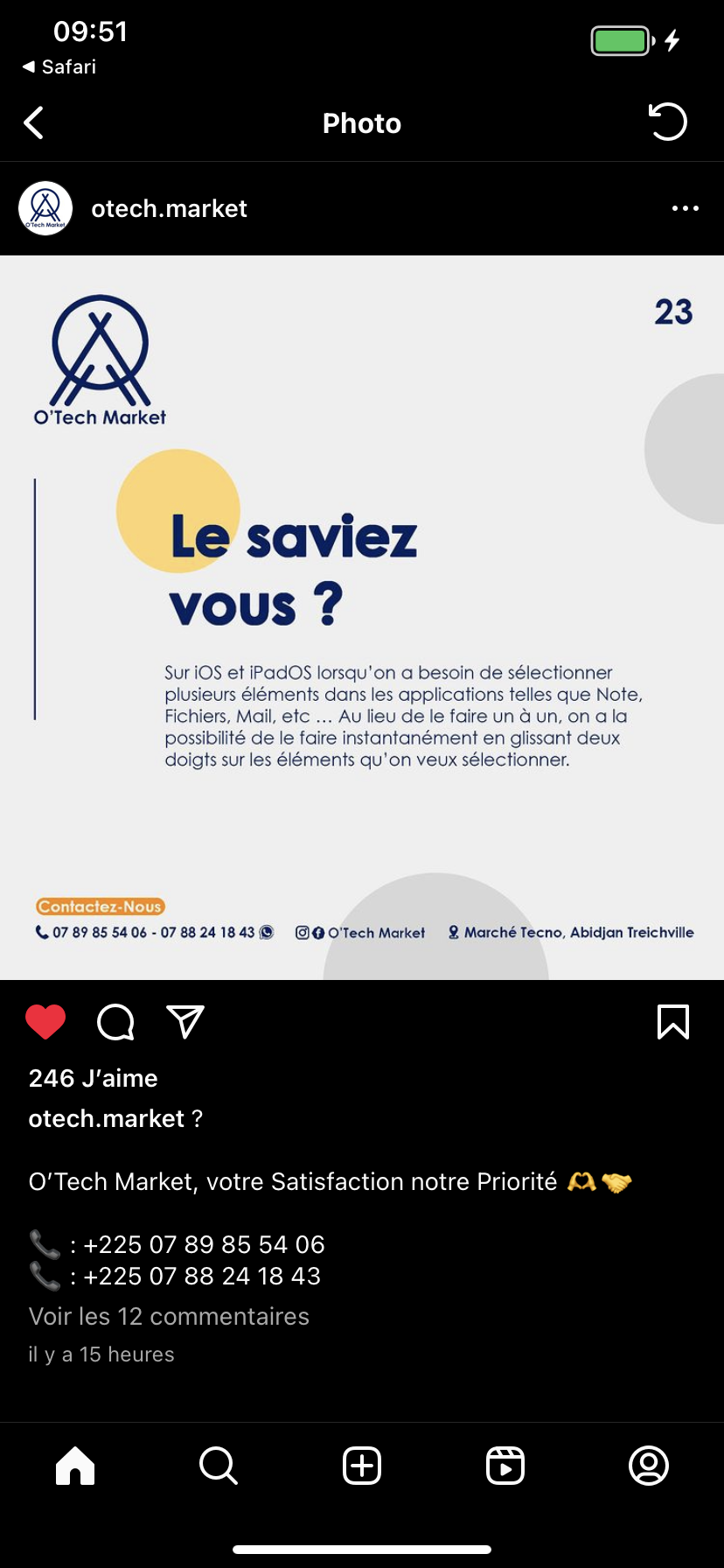Open the otech.market profile from the post header

169,209
